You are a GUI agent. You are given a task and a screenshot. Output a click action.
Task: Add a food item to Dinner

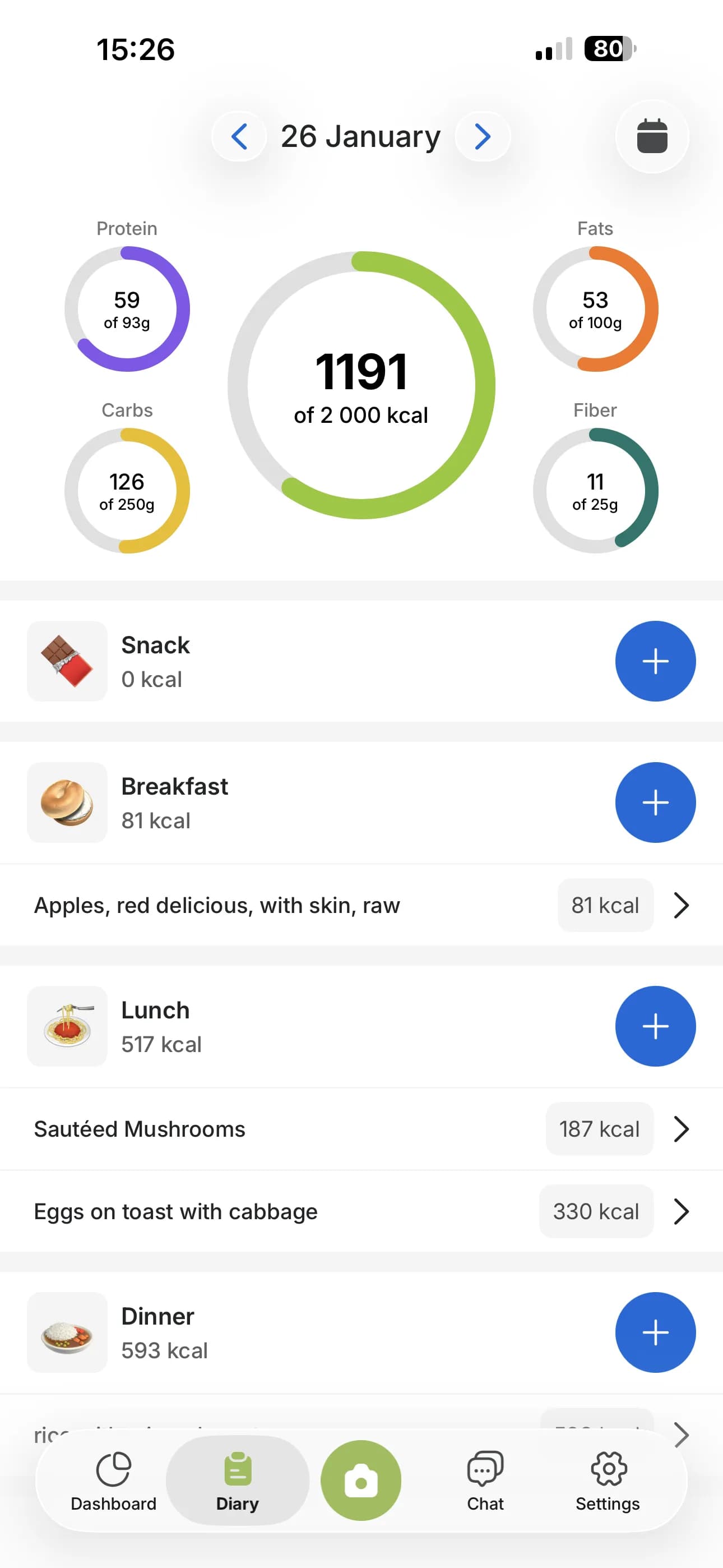655,1332
